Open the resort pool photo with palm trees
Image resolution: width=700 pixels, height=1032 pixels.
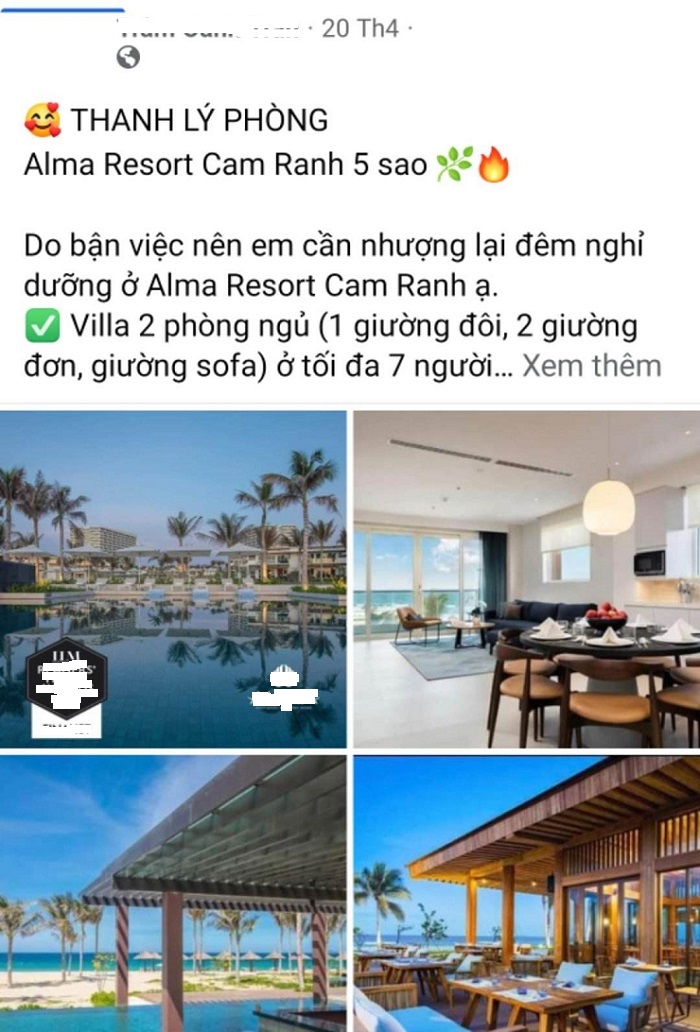tap(173, 579)
